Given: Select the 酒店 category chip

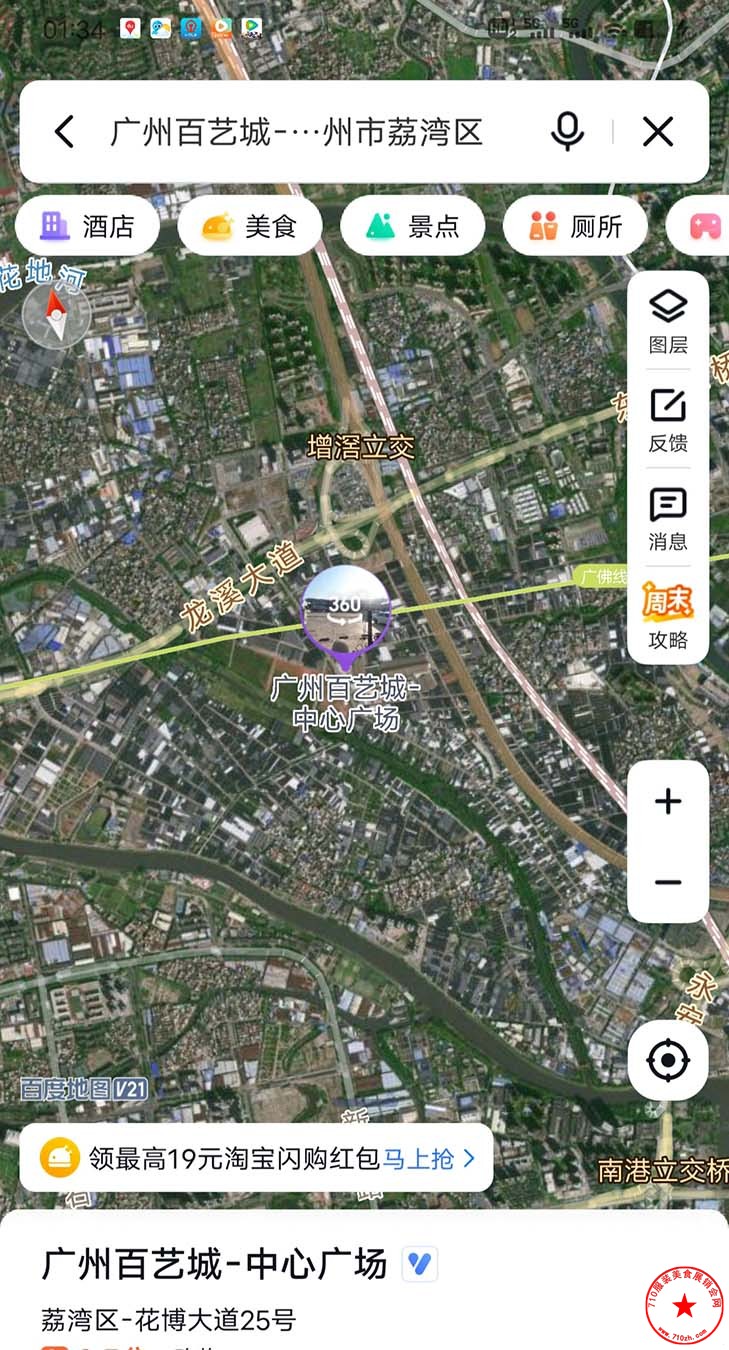Looking at the screenshot, I should click(88, 226).
